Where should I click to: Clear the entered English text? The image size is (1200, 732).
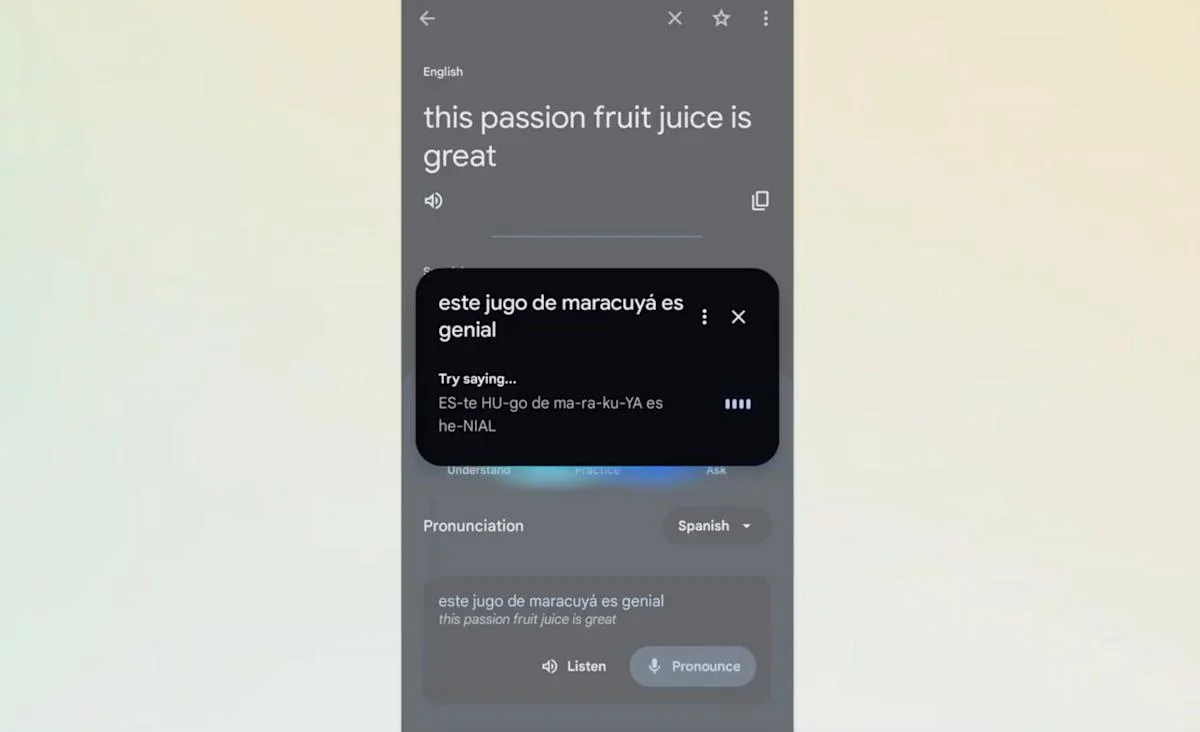pos(675,18)
